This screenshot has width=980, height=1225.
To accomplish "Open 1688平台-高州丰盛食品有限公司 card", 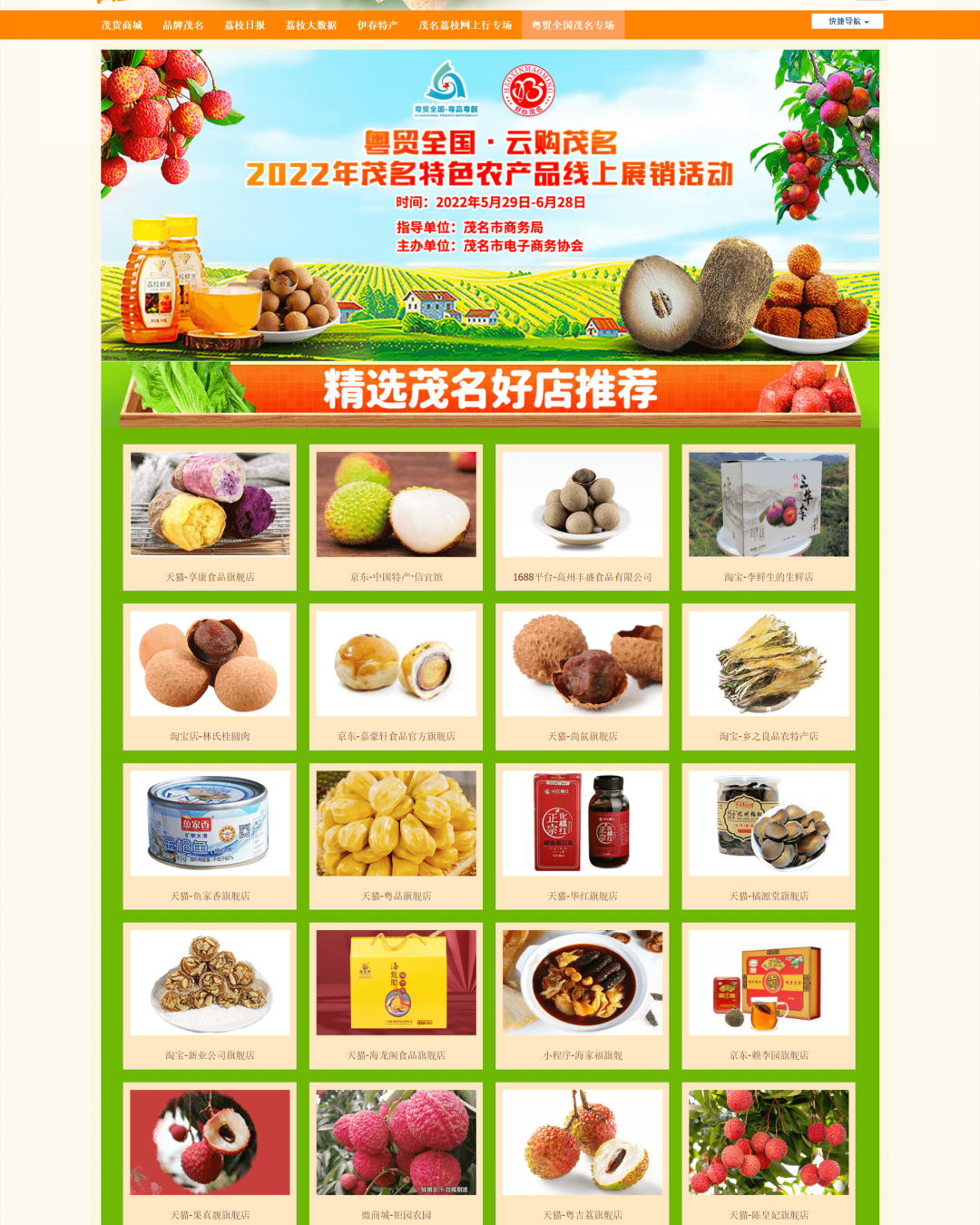I will coord(582,516).
